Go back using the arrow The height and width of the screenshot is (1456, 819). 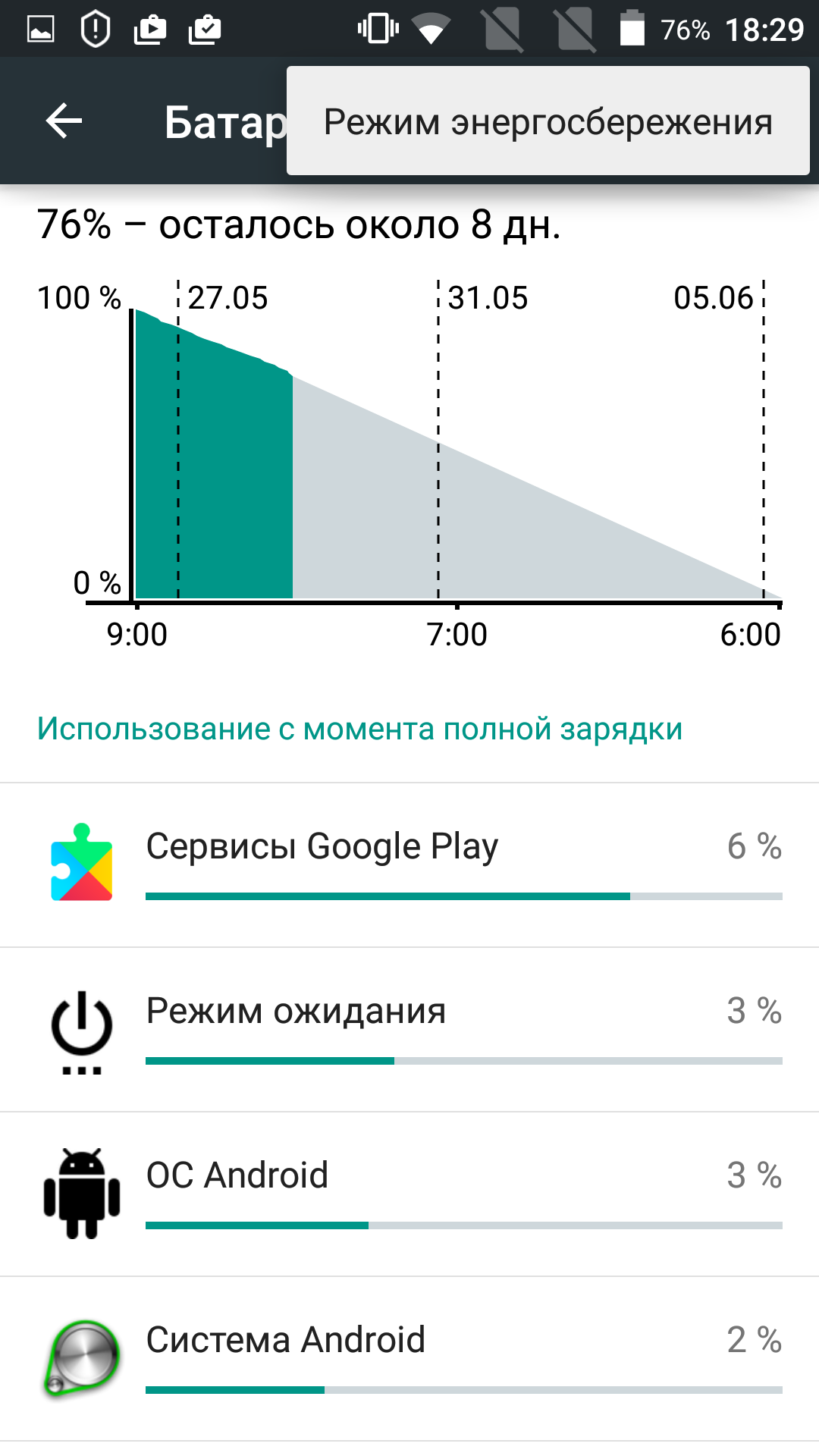click(64, 121)
